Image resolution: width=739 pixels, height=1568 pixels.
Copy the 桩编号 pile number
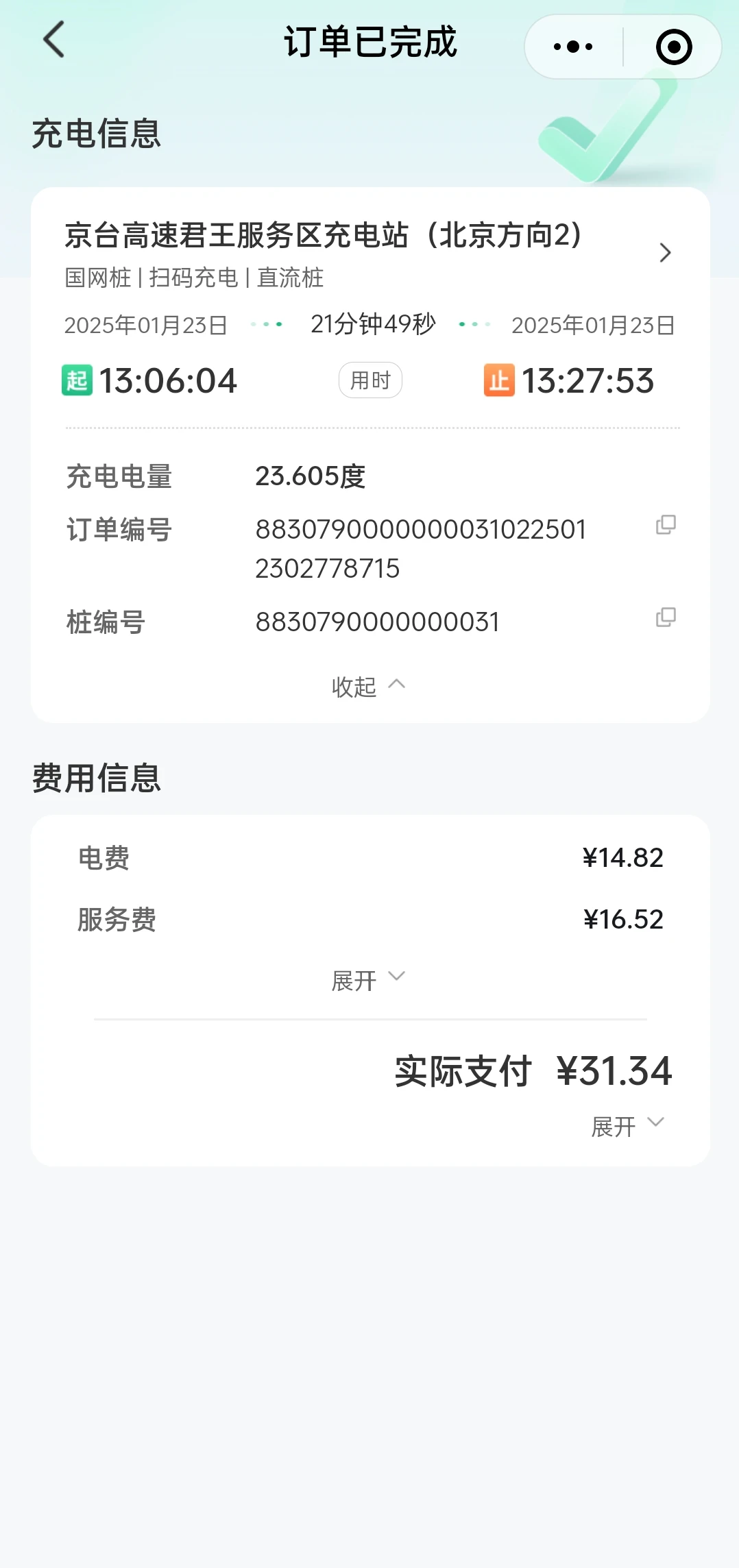666,617
